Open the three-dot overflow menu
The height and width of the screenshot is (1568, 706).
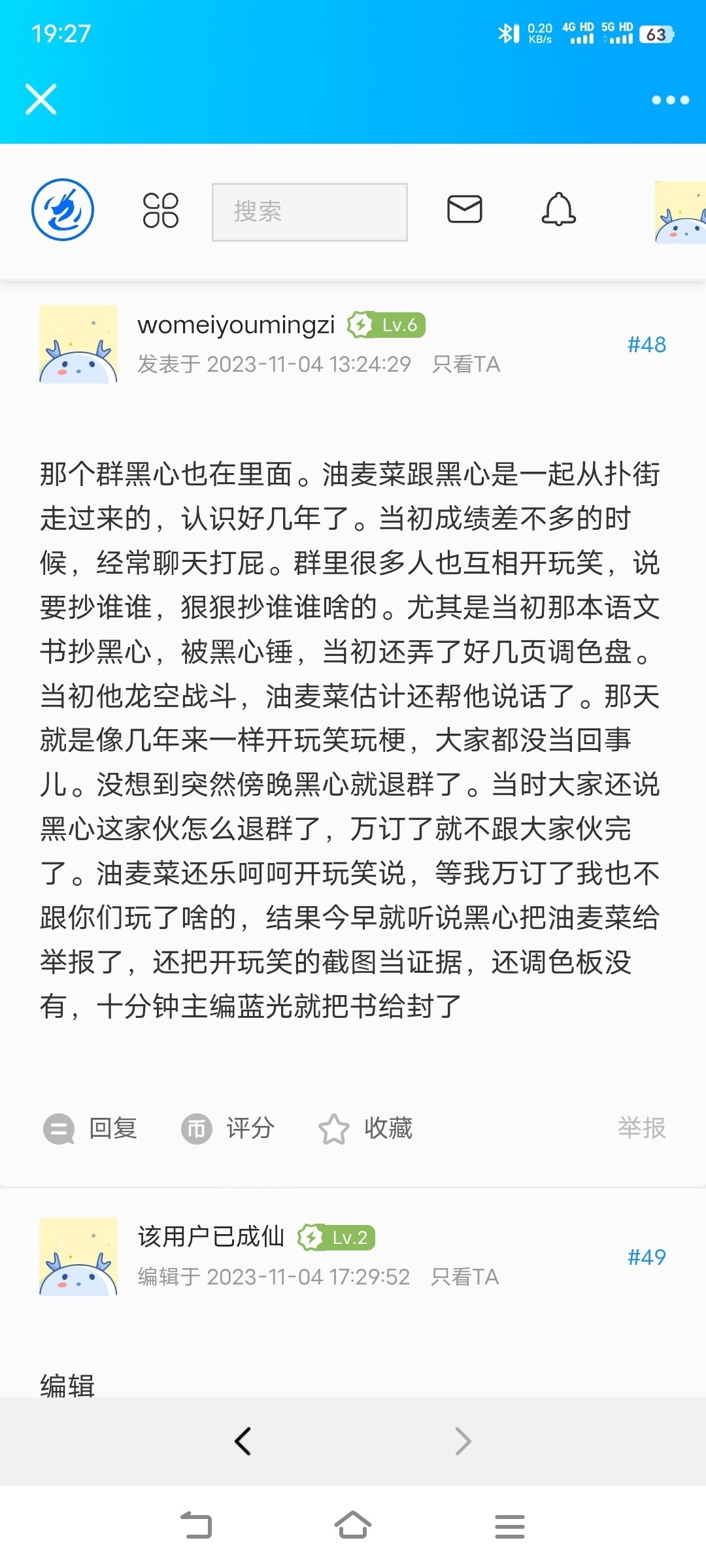pos(670,100)
